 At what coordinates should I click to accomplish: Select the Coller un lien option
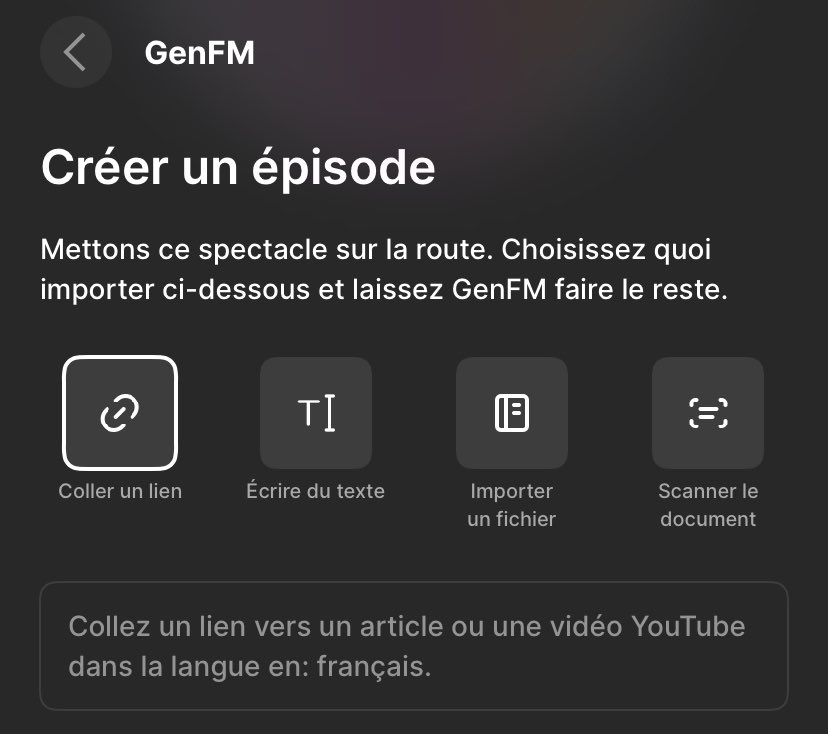click(120, 413)
